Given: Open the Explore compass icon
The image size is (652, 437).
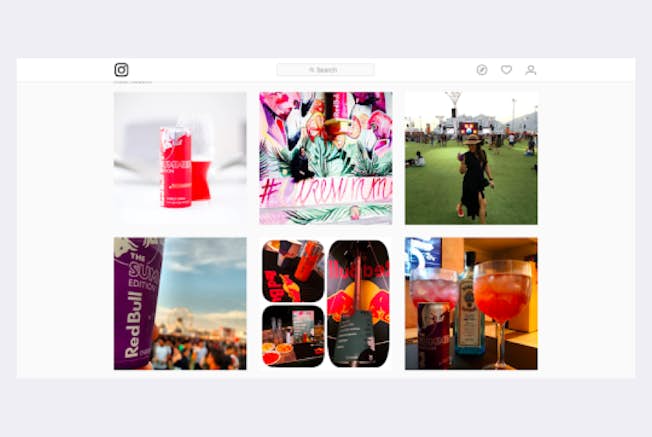Looking at the screenshot, I should pos(482,70).
